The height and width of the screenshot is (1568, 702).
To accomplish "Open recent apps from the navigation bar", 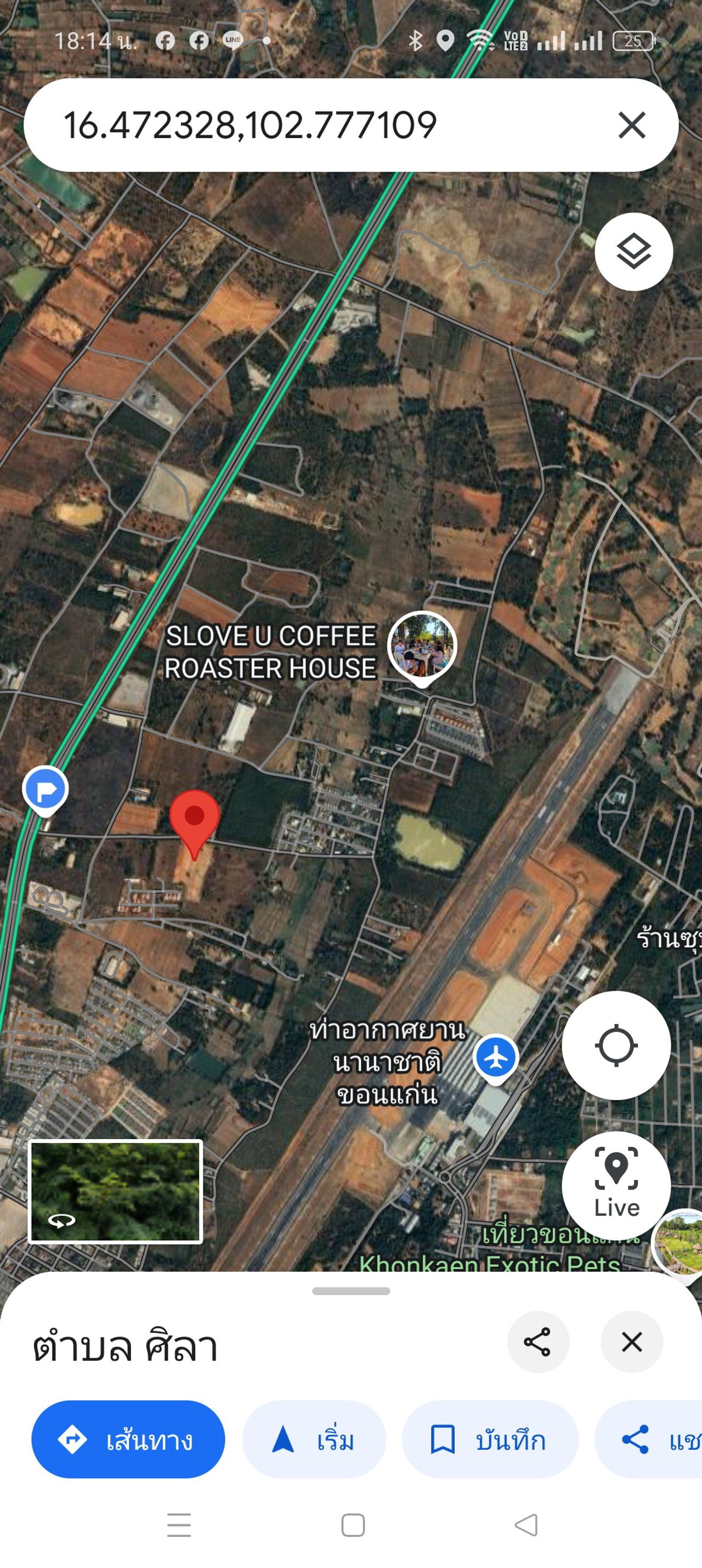I will pos(179,1525).
